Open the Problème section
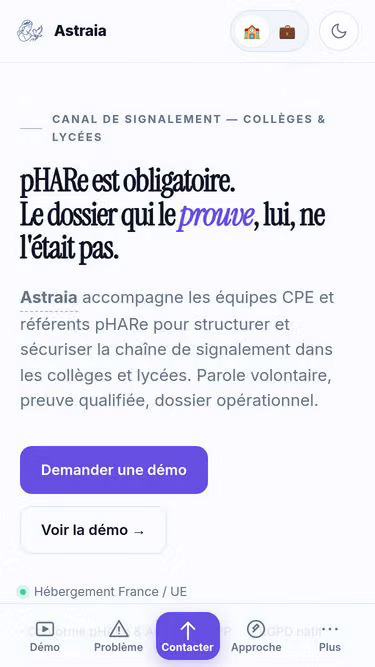Viewport: 375px width, 667px height. (118, 636)
